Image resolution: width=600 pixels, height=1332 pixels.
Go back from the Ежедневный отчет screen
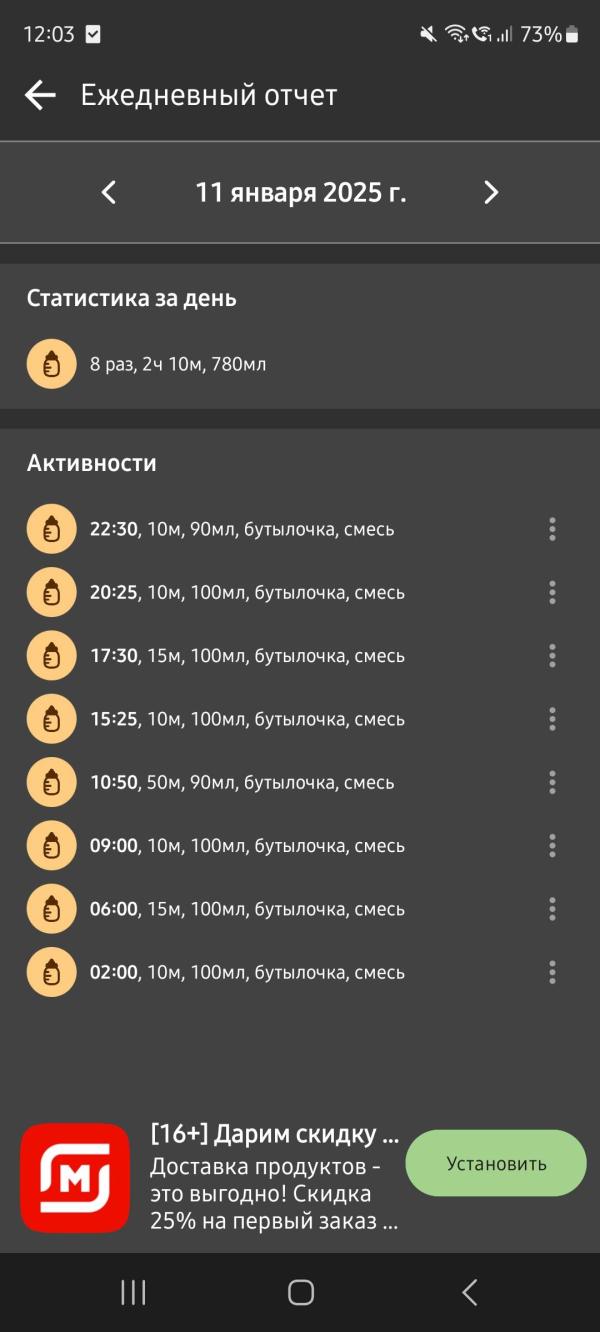tap(40, 95)
